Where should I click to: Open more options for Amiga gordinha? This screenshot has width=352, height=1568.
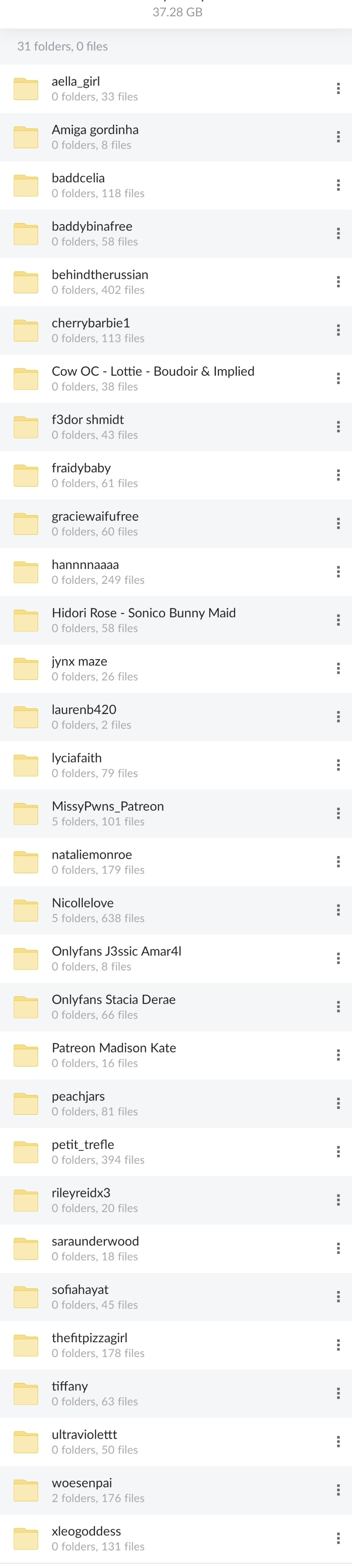pyautogui.click(x=338, y=137)
